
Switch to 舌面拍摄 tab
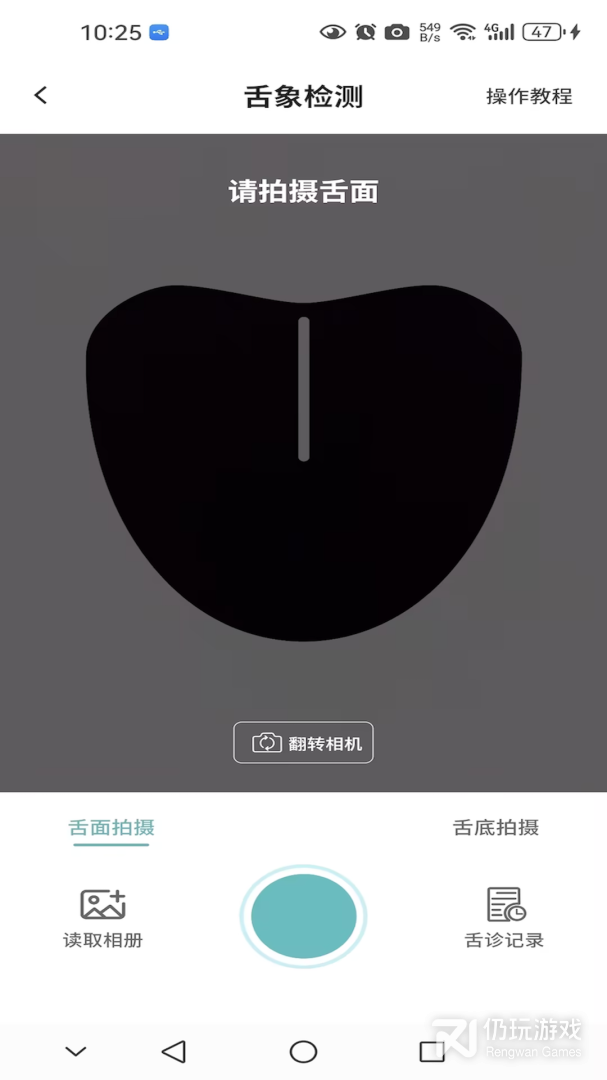coord(111,828)
